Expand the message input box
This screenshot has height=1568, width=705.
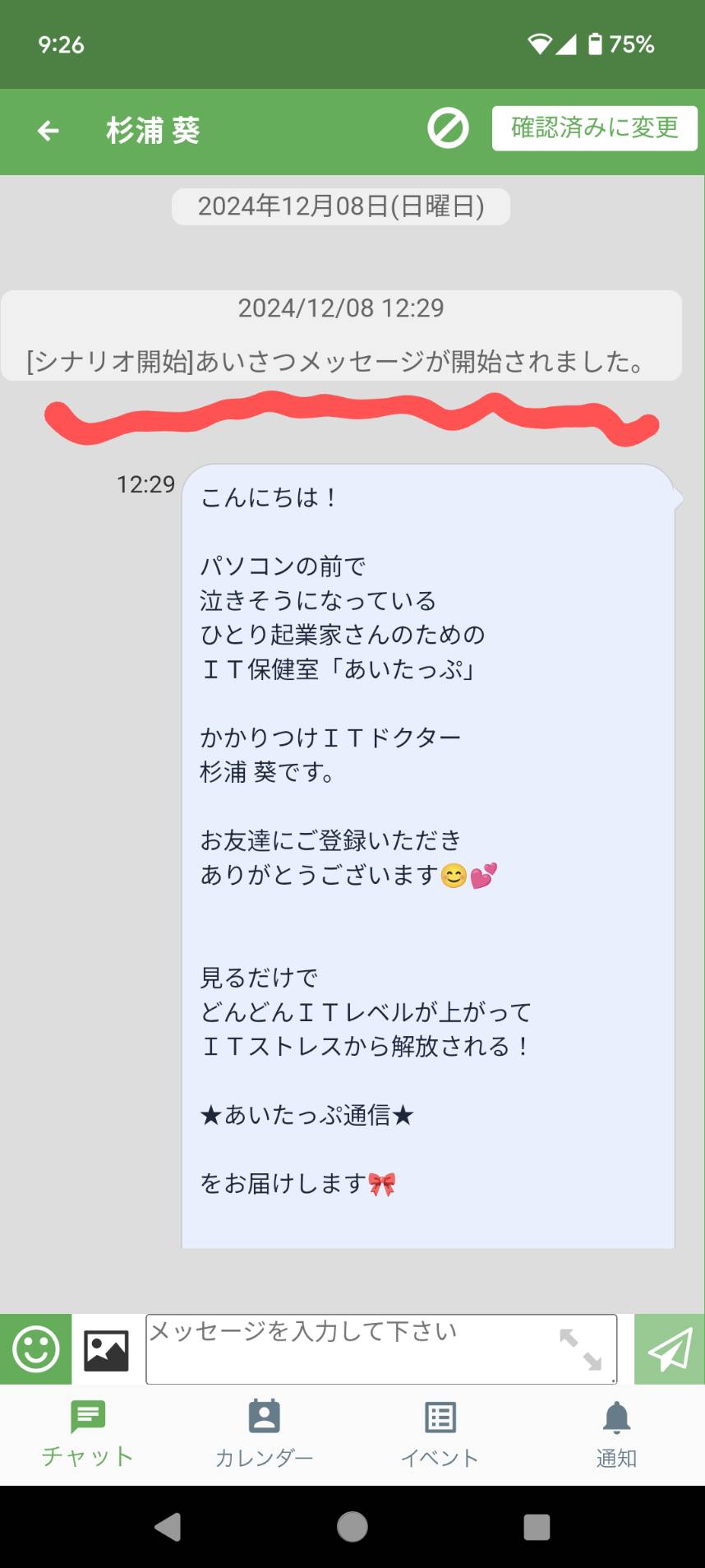coord(581,1349)
